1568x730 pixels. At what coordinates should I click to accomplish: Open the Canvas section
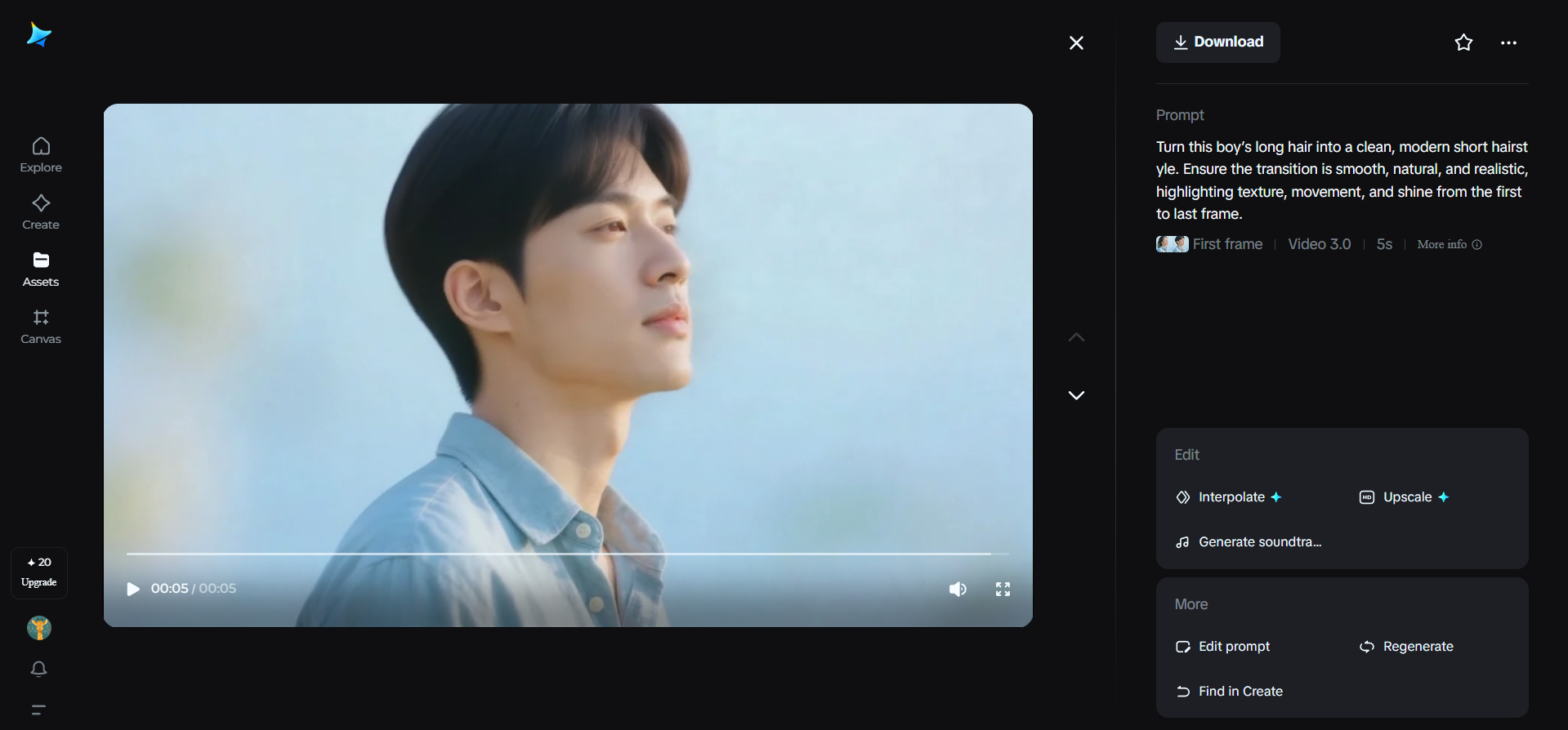pos(41,326)
